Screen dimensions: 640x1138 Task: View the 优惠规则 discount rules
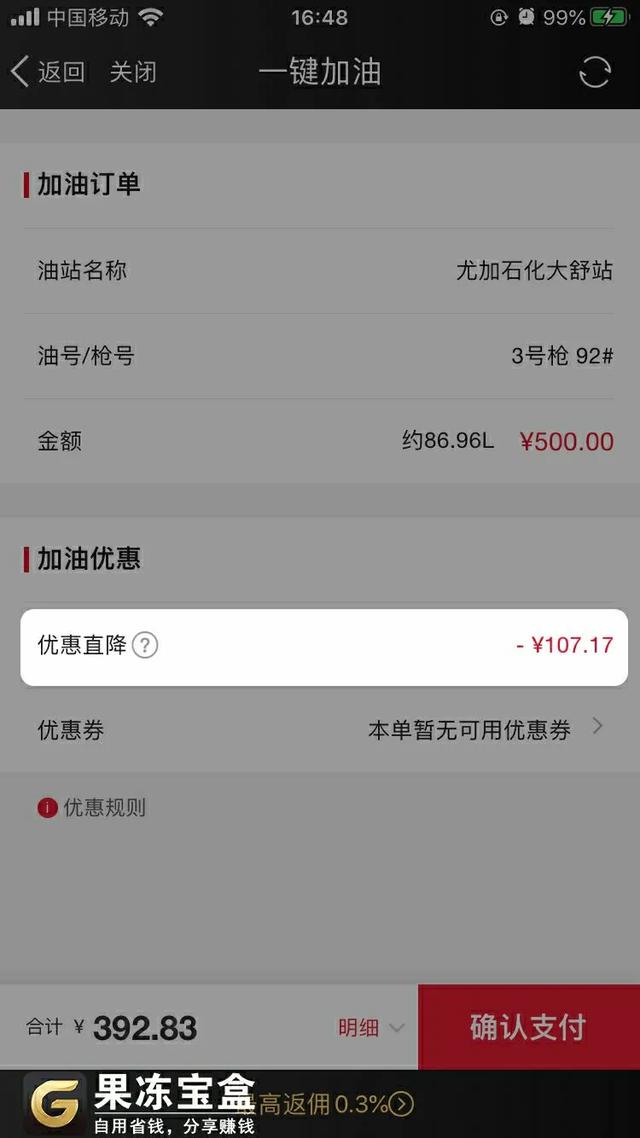[x=92, y=808]
